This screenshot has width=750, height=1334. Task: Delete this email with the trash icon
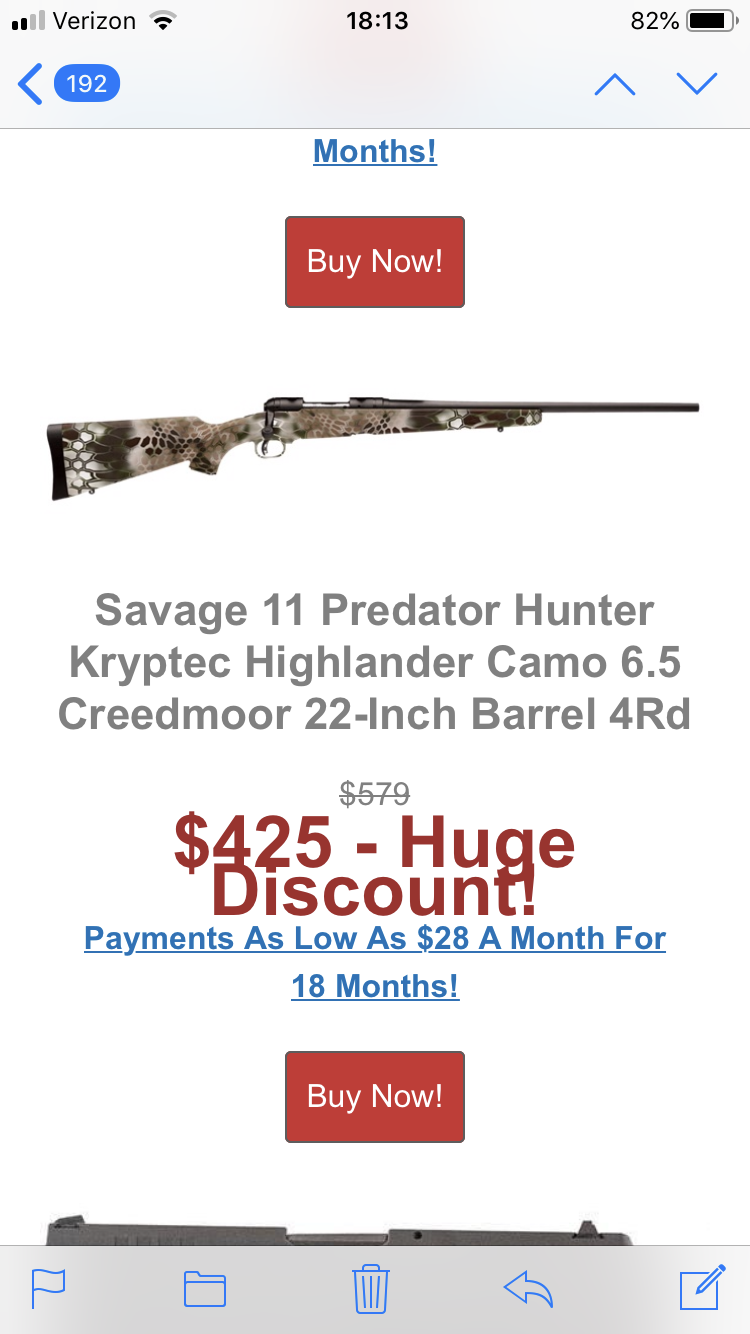[x=371, y=1289]
